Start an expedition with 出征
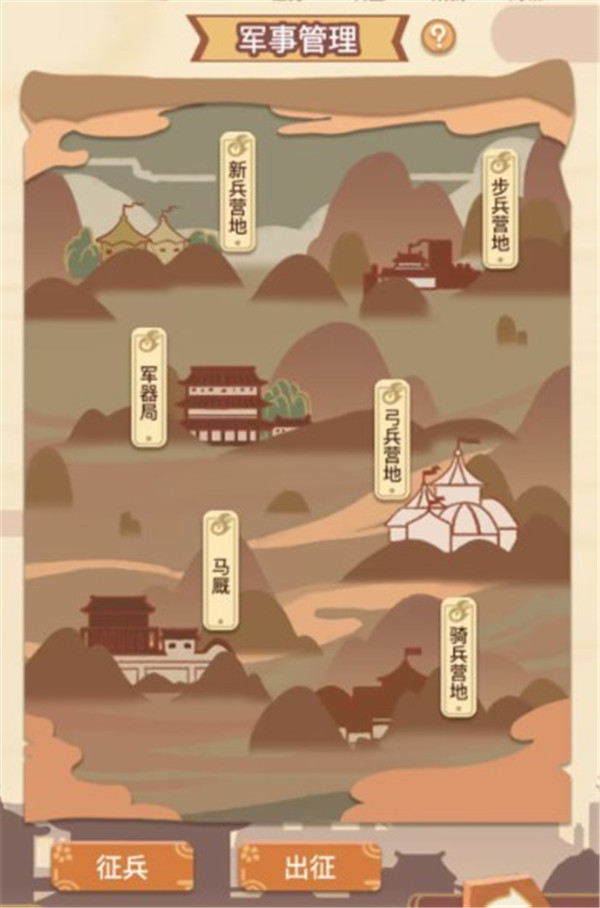This screenshot has width=600, height=908. (309, 866)
